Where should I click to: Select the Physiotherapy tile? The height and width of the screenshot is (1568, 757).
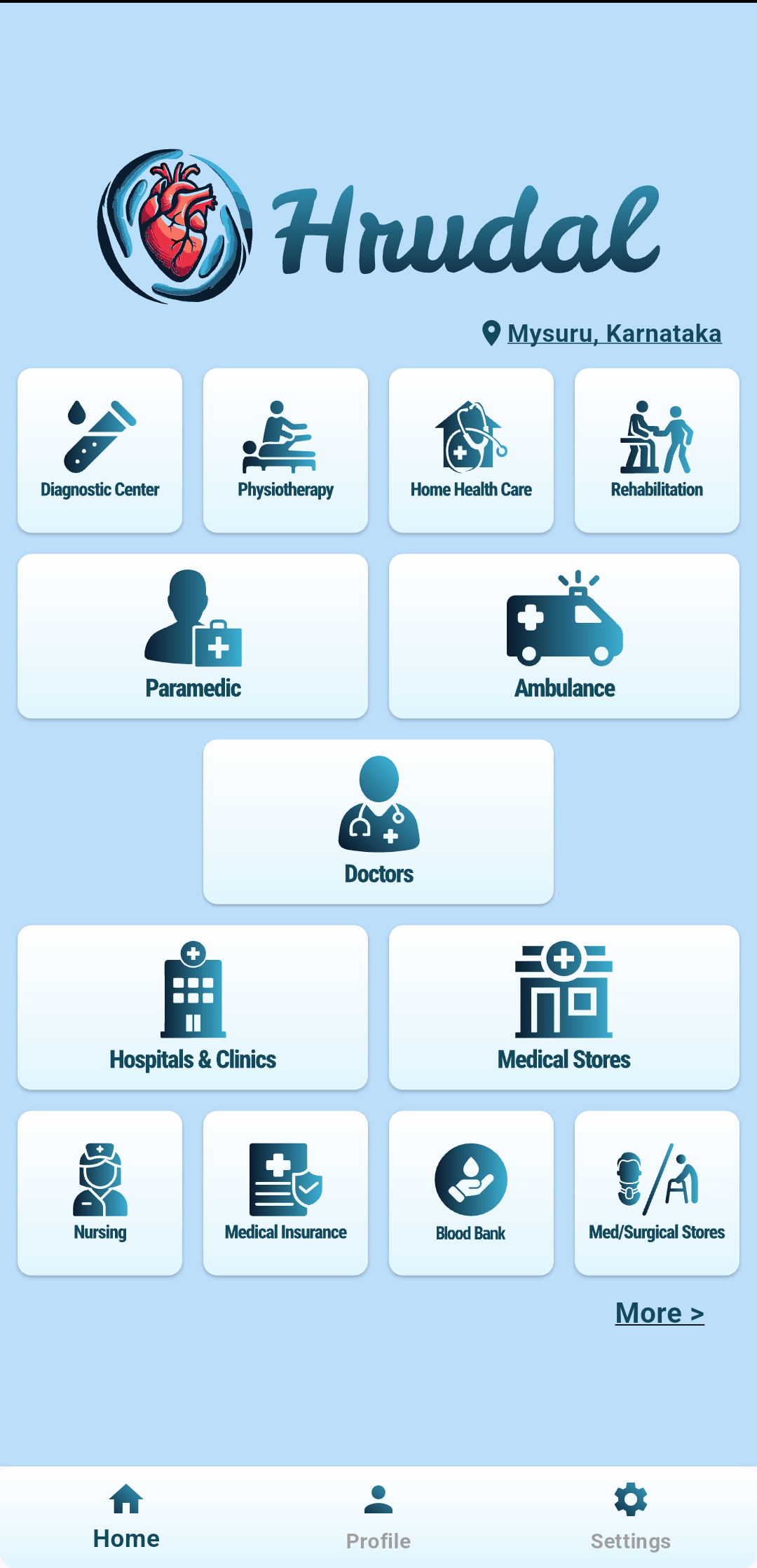(x=285, y=451)
